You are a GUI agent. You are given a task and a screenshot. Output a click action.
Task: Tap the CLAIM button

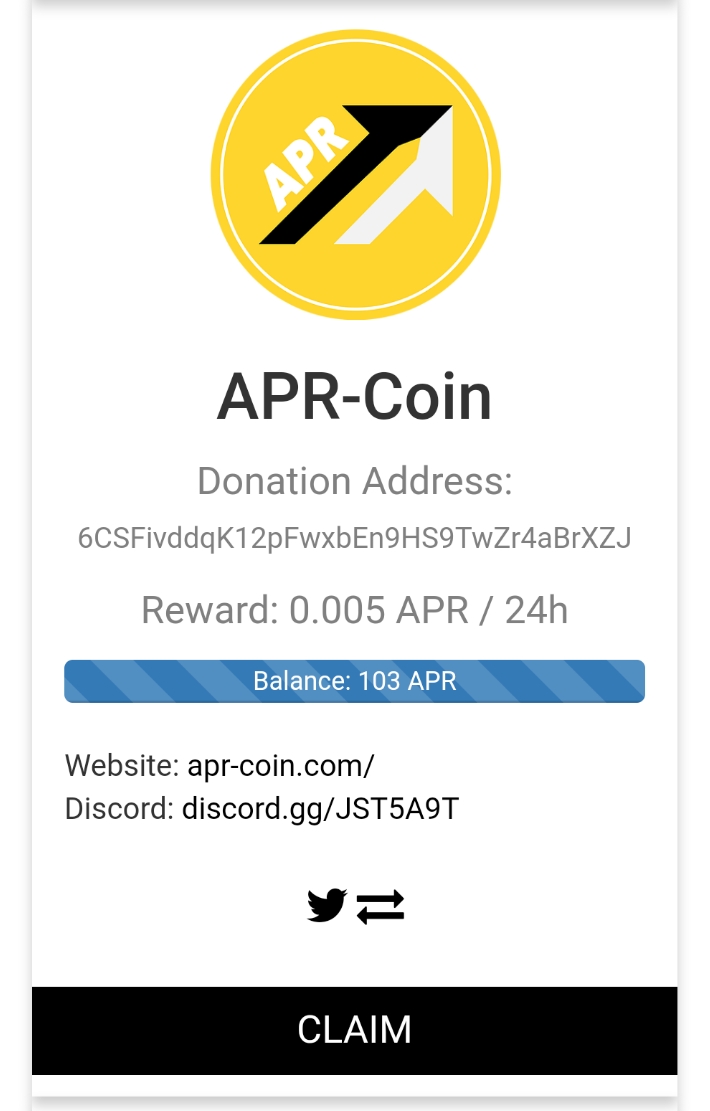(354, 1030)
